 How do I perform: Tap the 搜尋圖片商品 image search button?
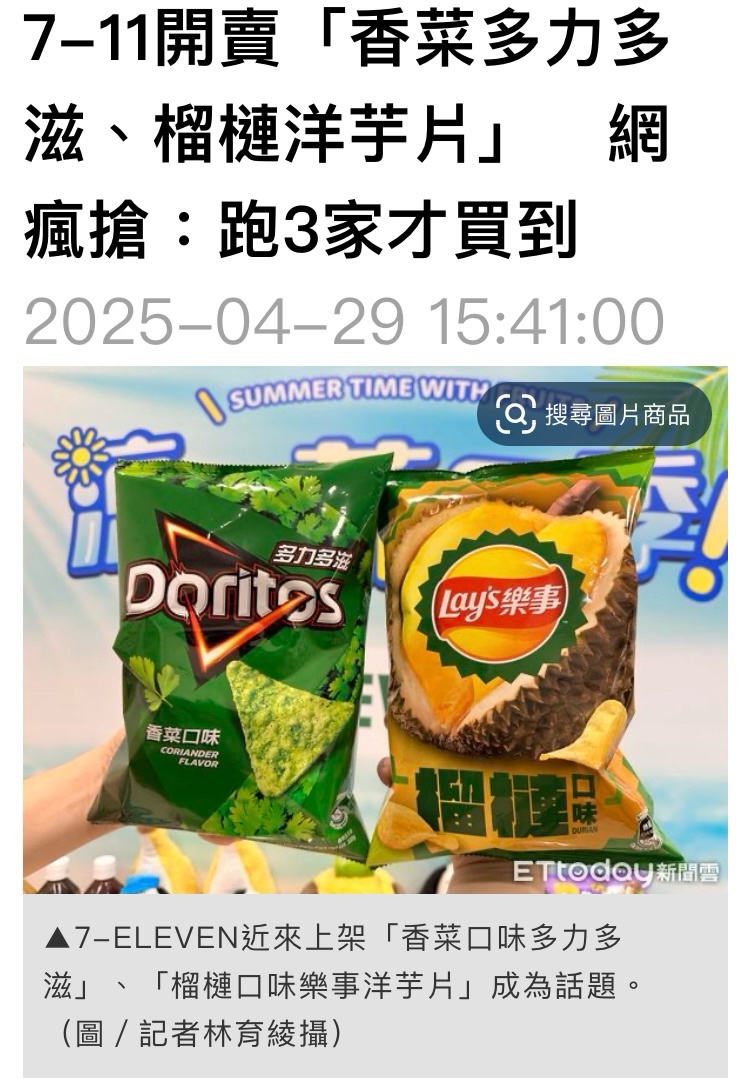pos(594,414)
